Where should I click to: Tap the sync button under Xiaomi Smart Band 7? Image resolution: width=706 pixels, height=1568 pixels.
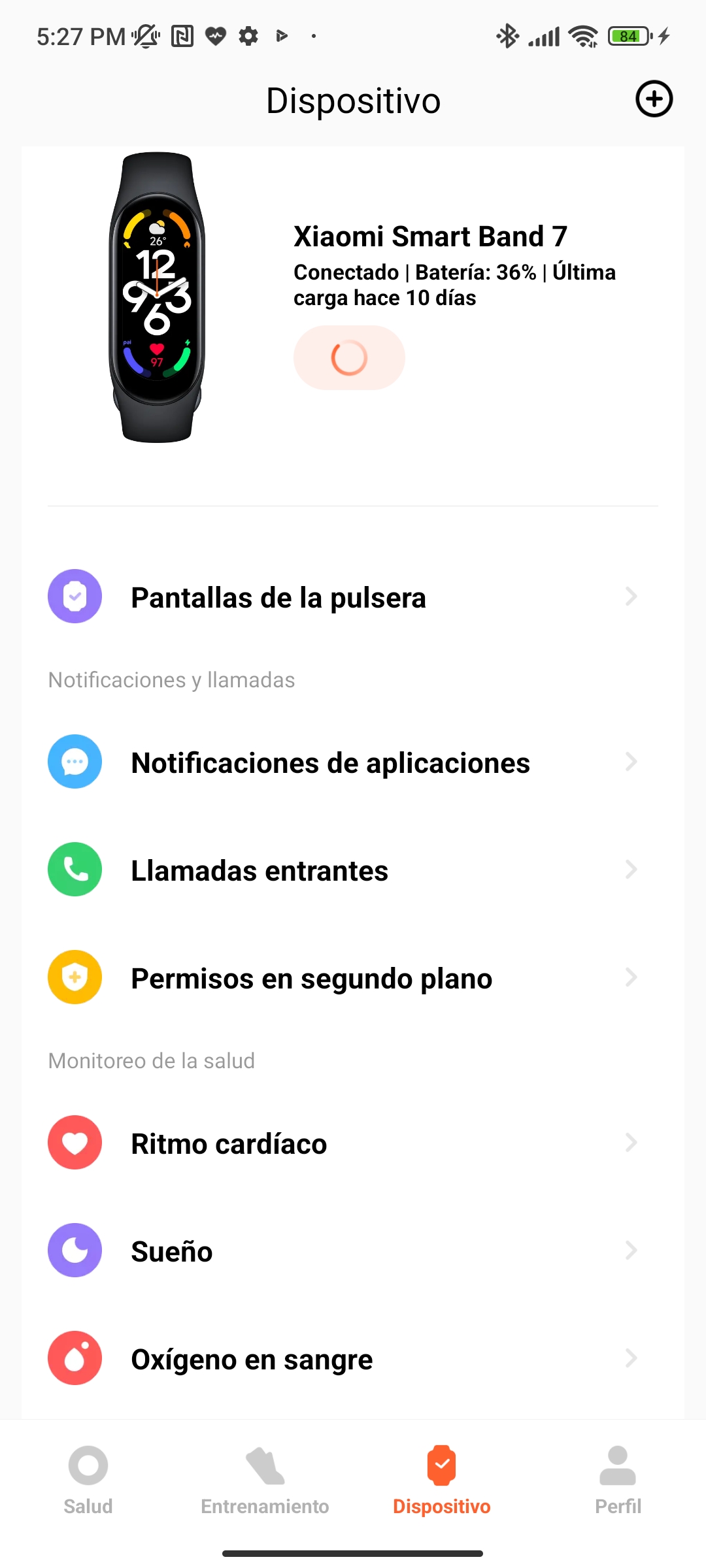[349, 357]
